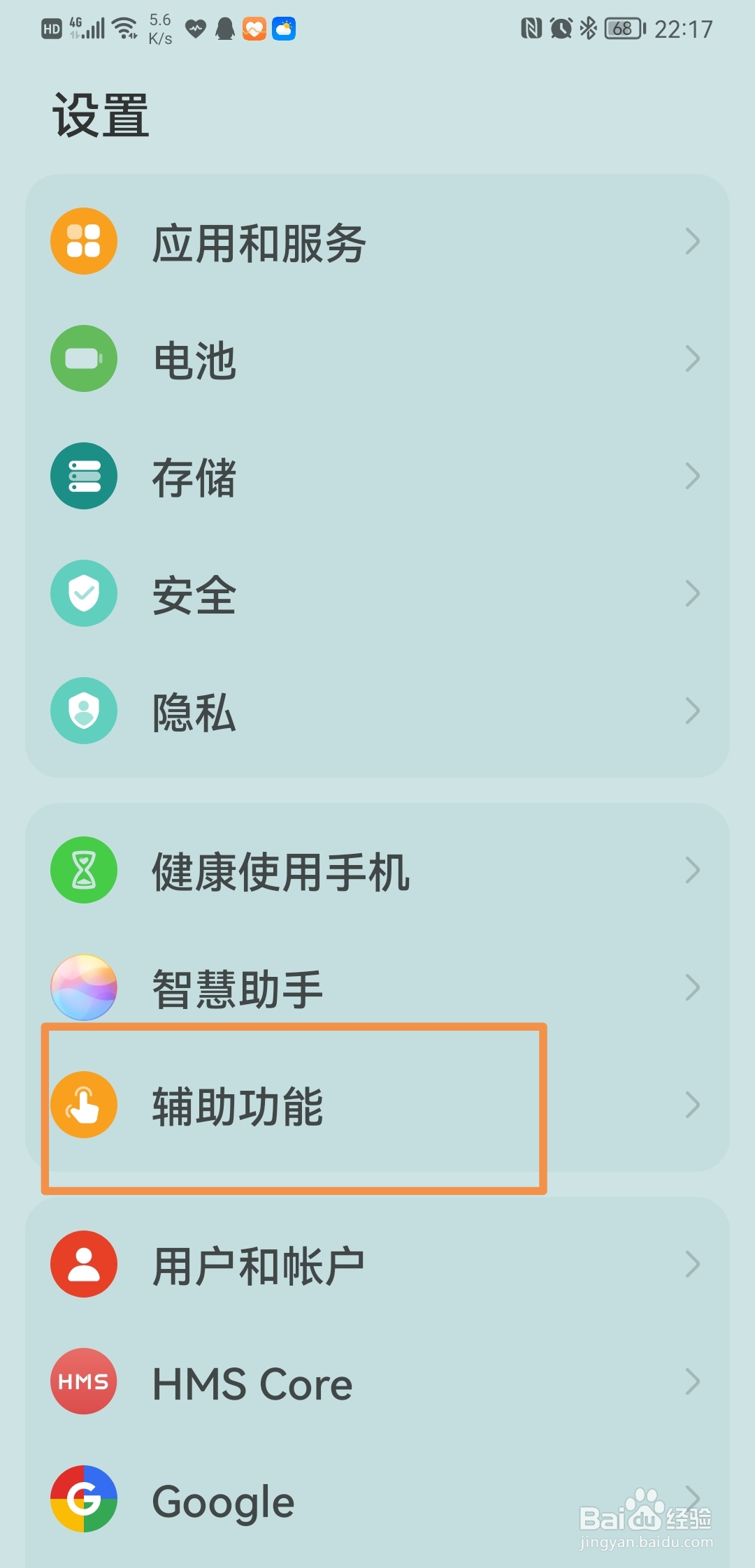Open 安全 using its chevron arrow

point(693,593)
